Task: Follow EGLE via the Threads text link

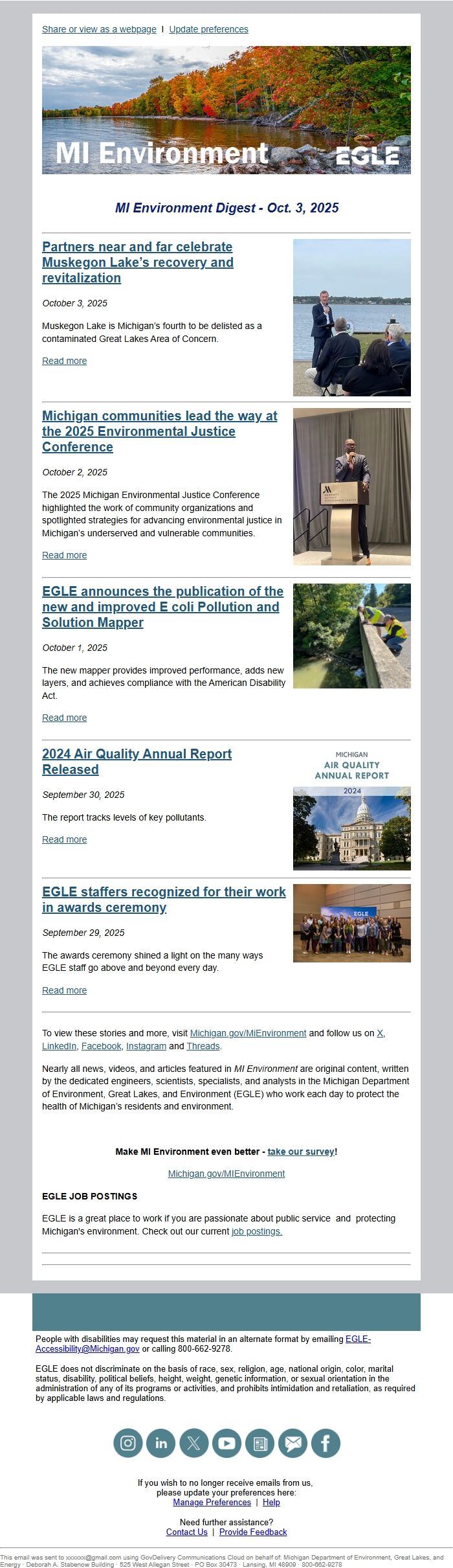Action: pyautogui.click(x=203, y=1046)
